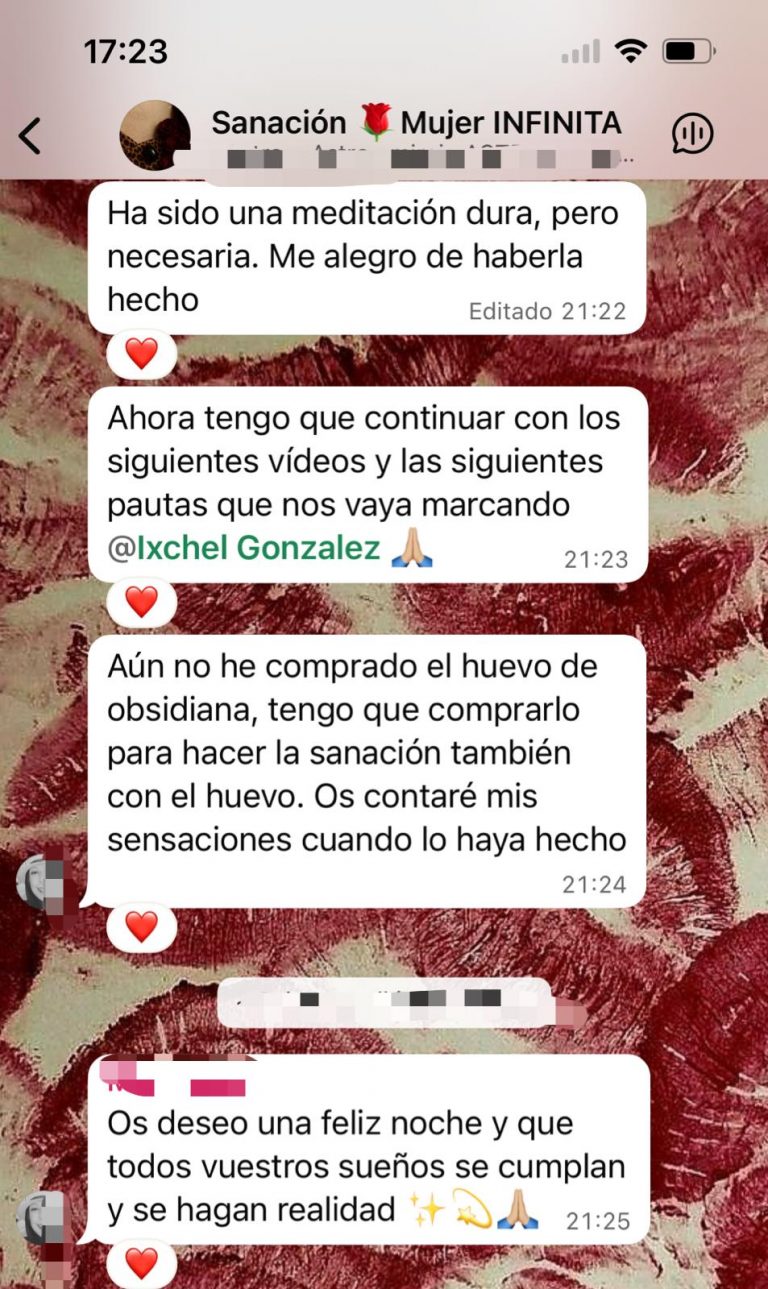Tap heart reaction under the 'meditación dura' message
The image size is (768, 1289).
(x=141, y=353)
